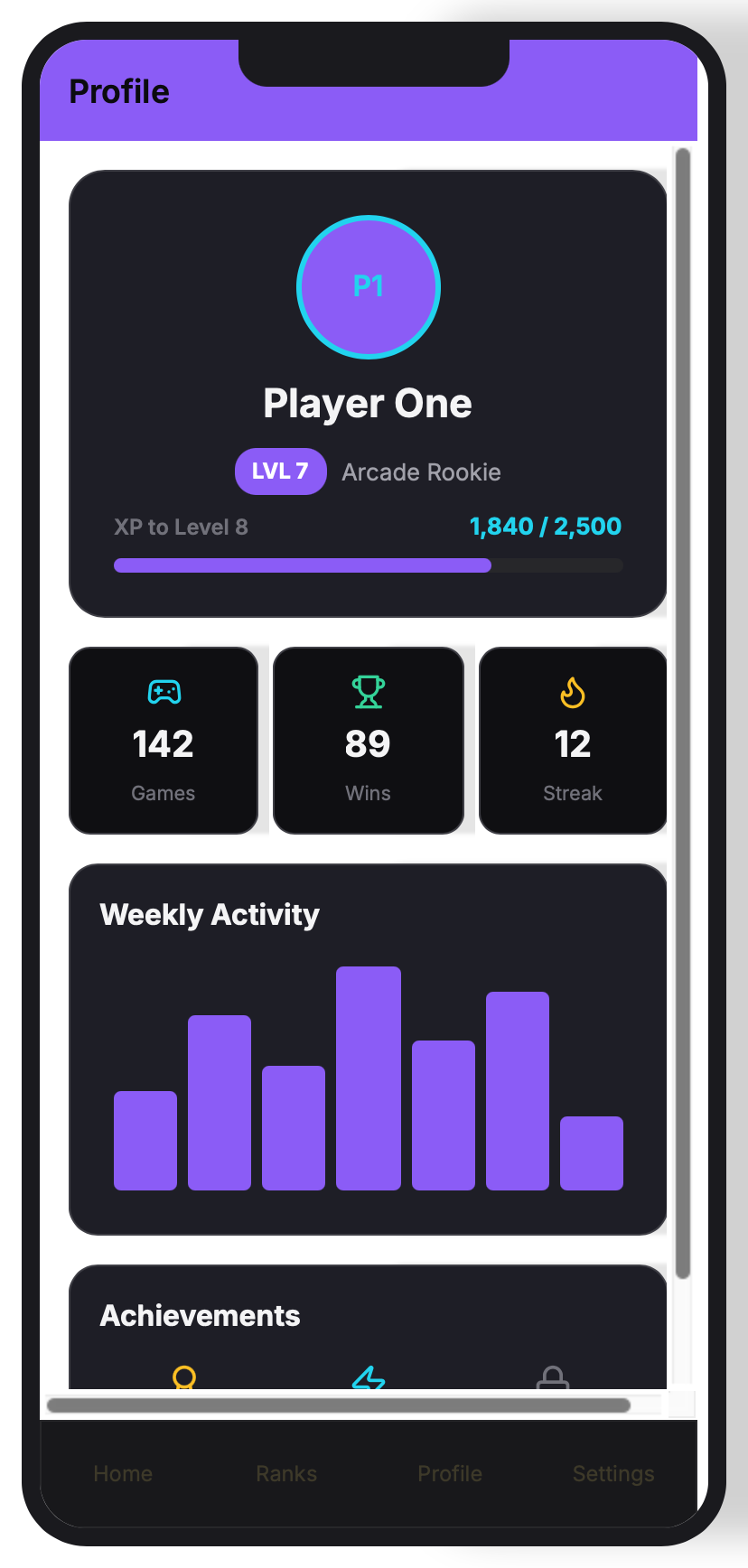This screenshot has height=1568, width=748.
Task: Tap the LVL 7 badge
Action: 281,471
